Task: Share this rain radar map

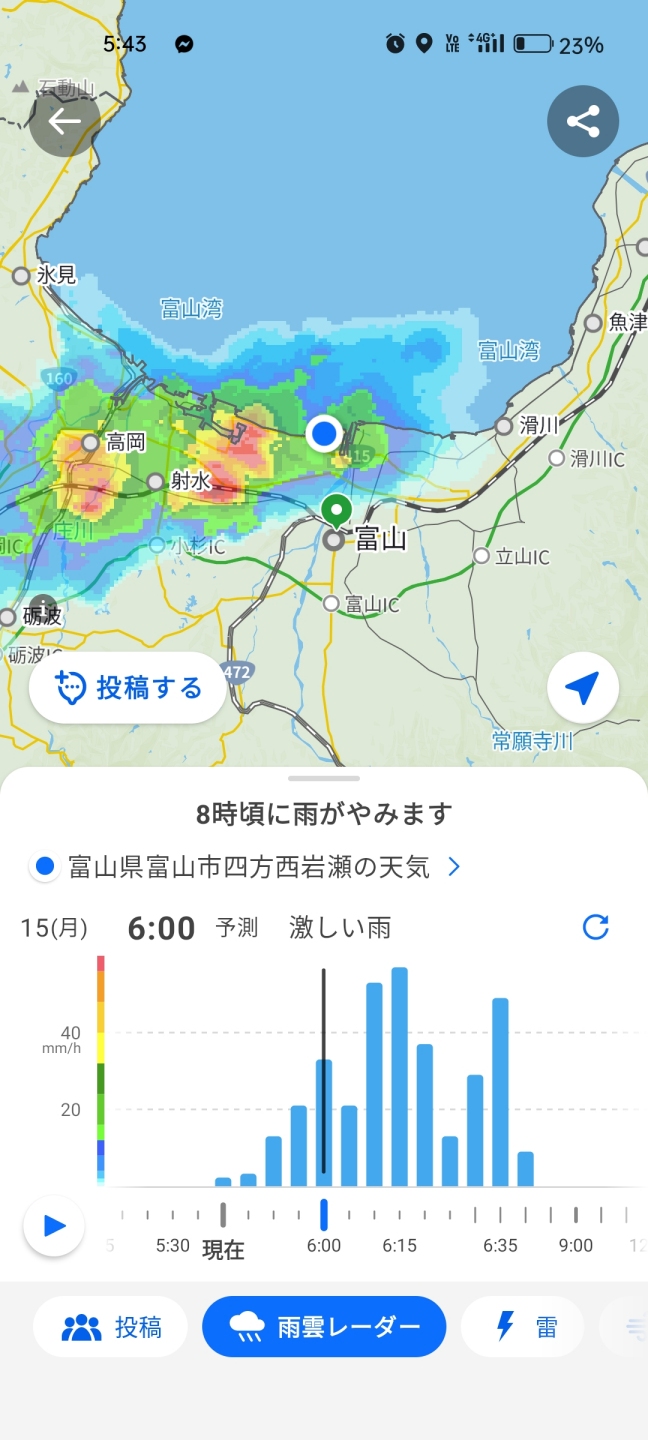Action: coord(582,122)
